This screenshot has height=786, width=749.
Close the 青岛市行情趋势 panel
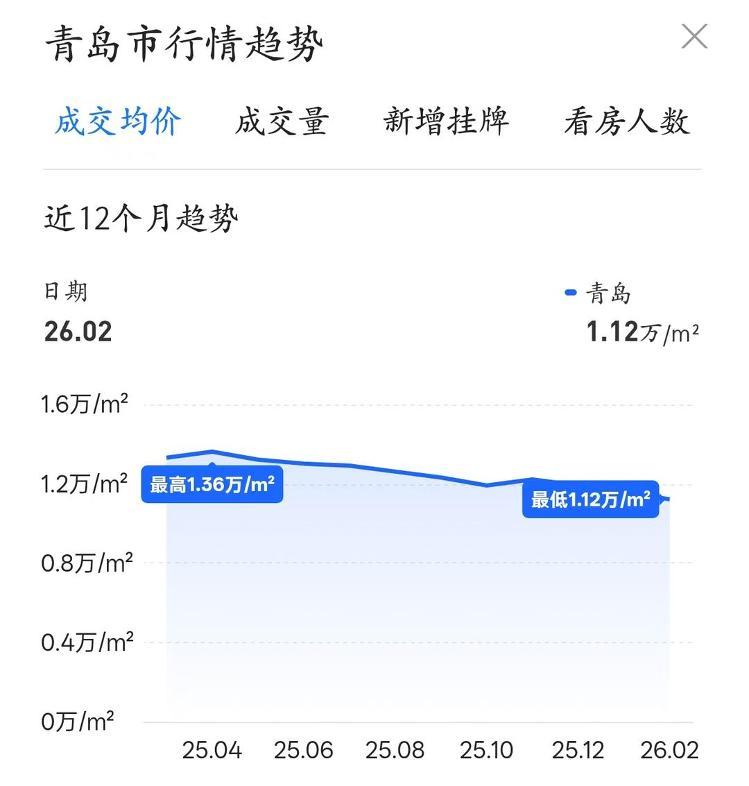click(x=694, y=37)
